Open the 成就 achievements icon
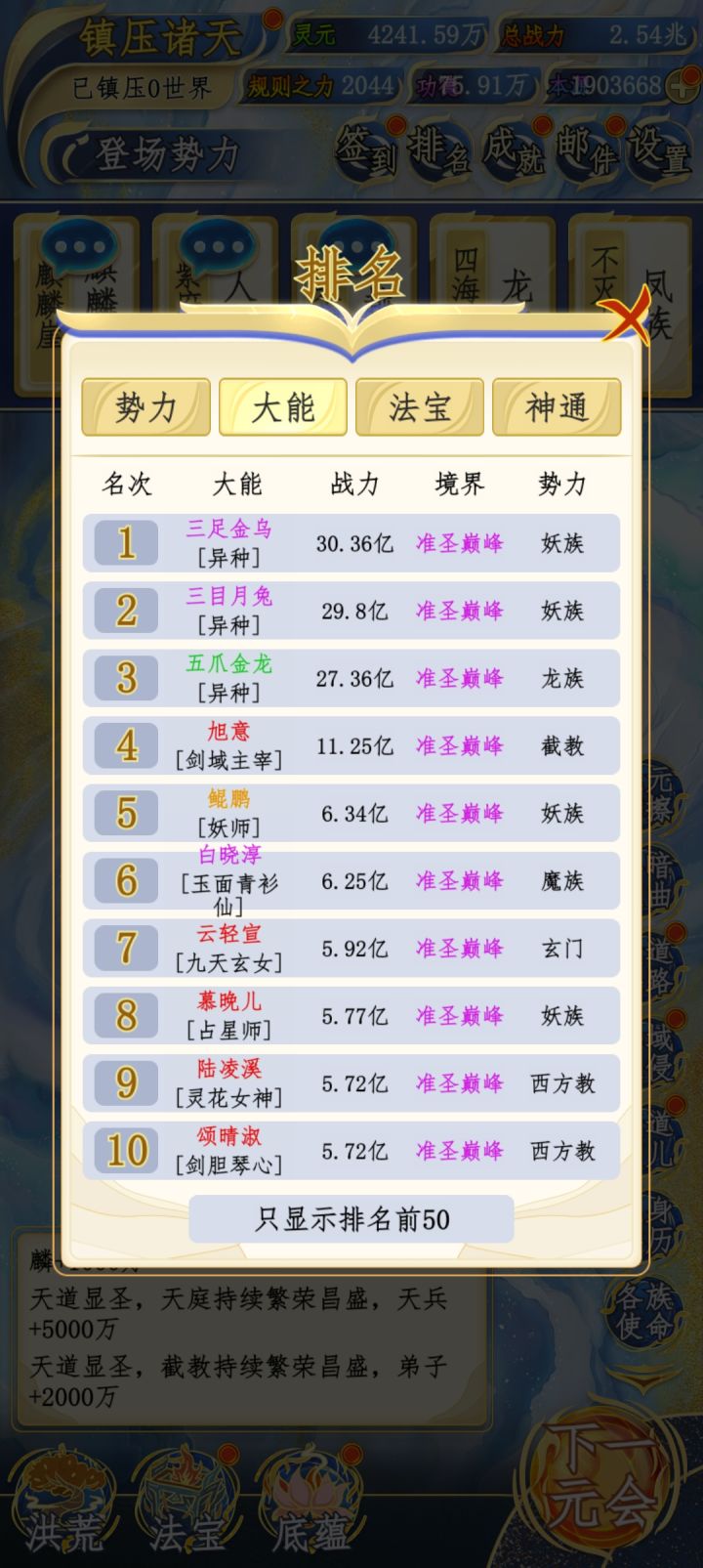703x1568 pixels. 515,151
